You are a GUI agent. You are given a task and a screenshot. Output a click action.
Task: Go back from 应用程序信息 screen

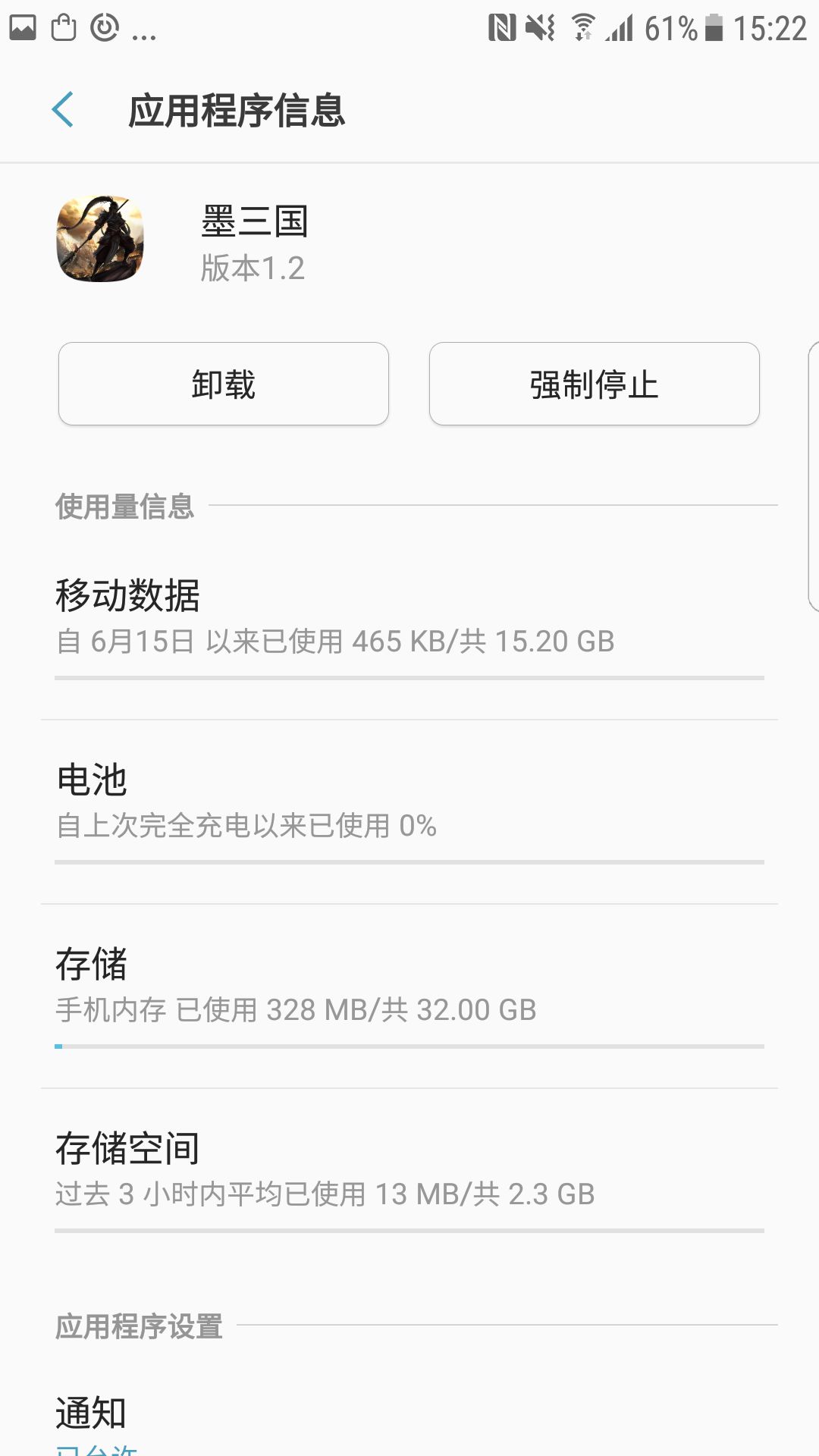(63, 110)
